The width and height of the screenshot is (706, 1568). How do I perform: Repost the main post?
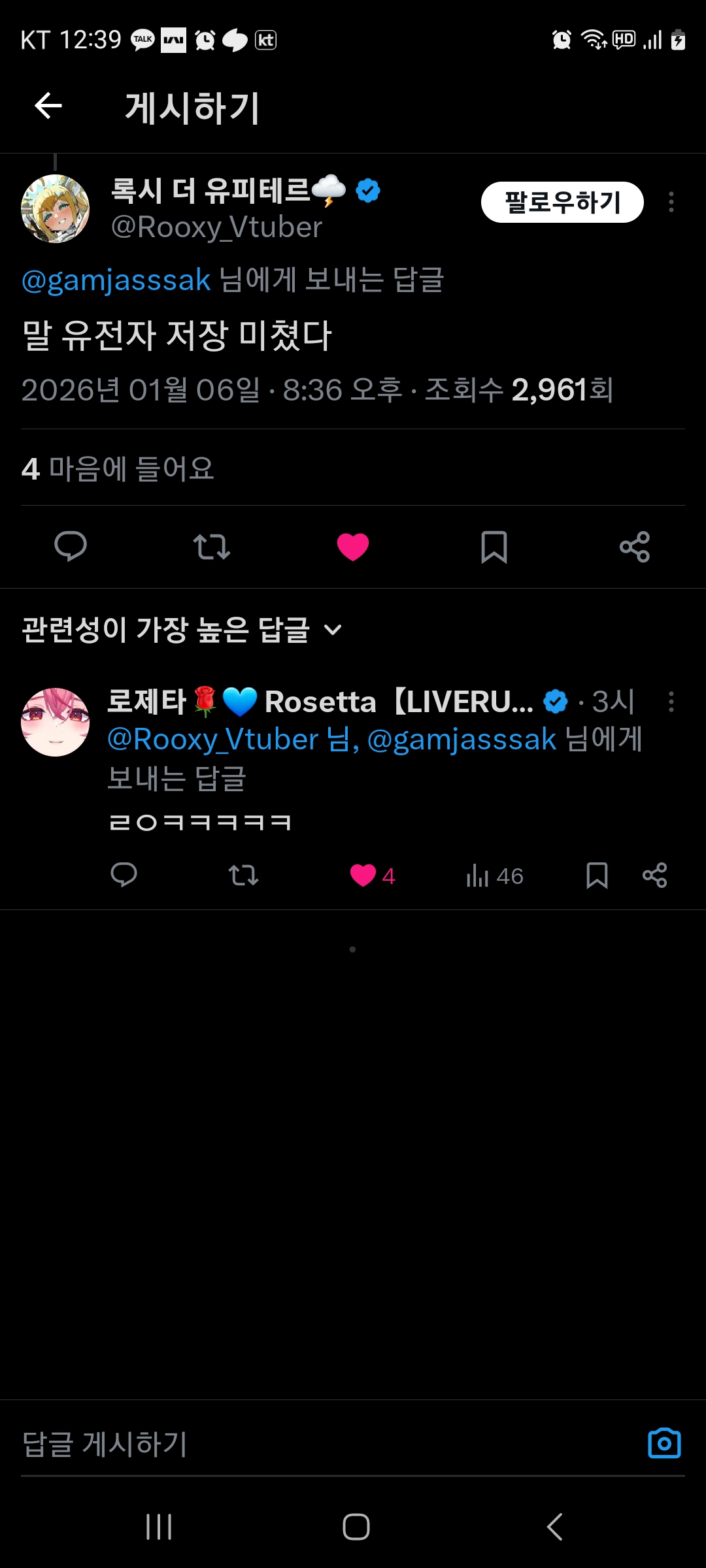212,546
